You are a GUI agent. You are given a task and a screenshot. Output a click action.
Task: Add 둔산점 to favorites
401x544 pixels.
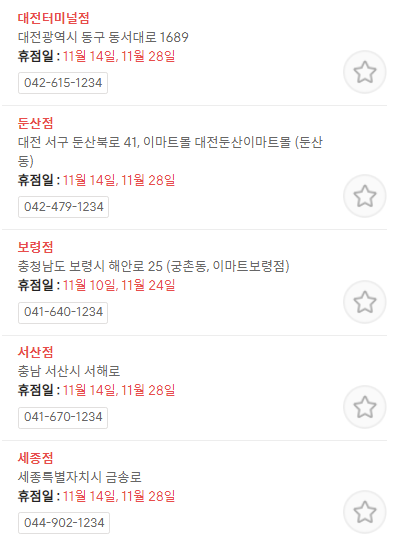[x=365, y=196]
